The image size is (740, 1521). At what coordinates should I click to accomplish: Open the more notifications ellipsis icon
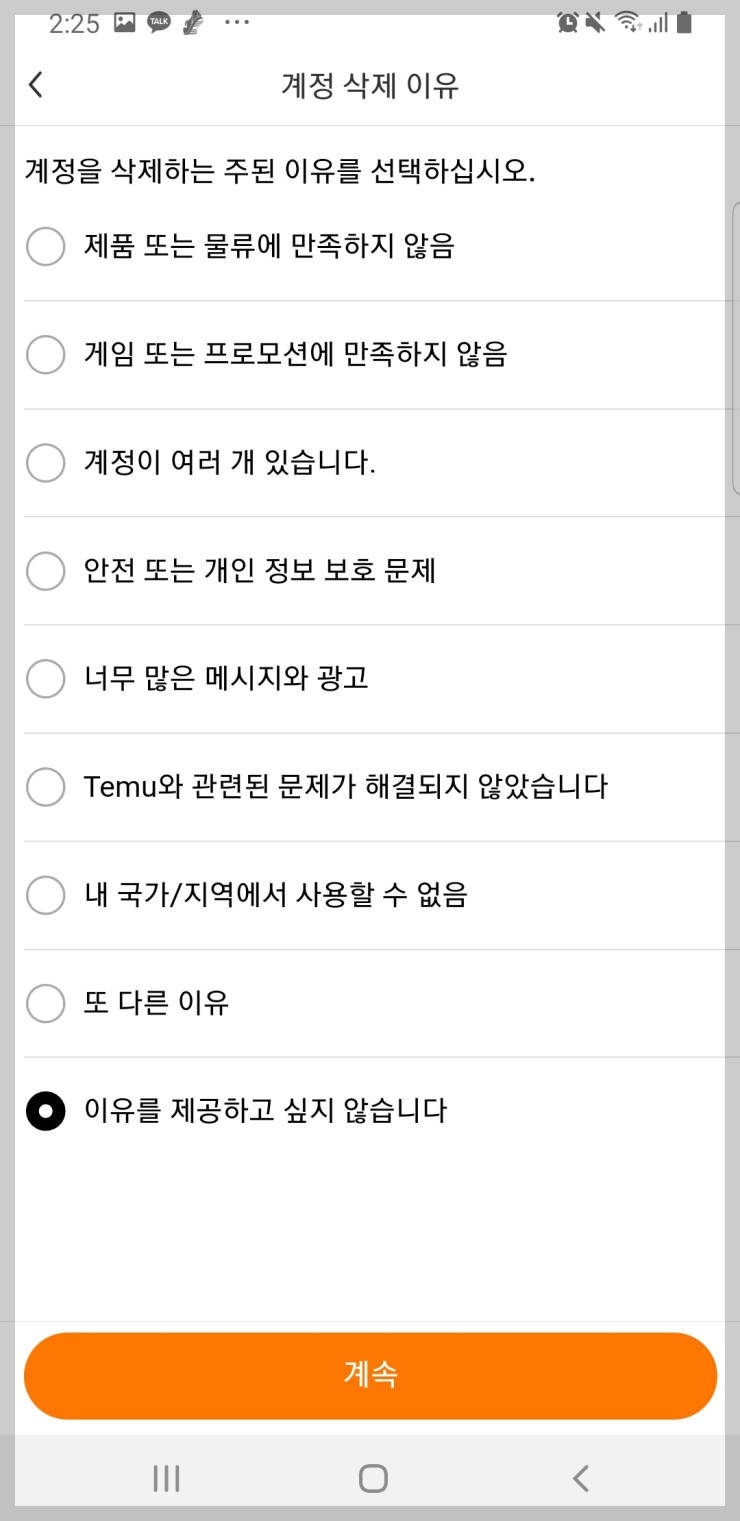[x=236, y=20]
